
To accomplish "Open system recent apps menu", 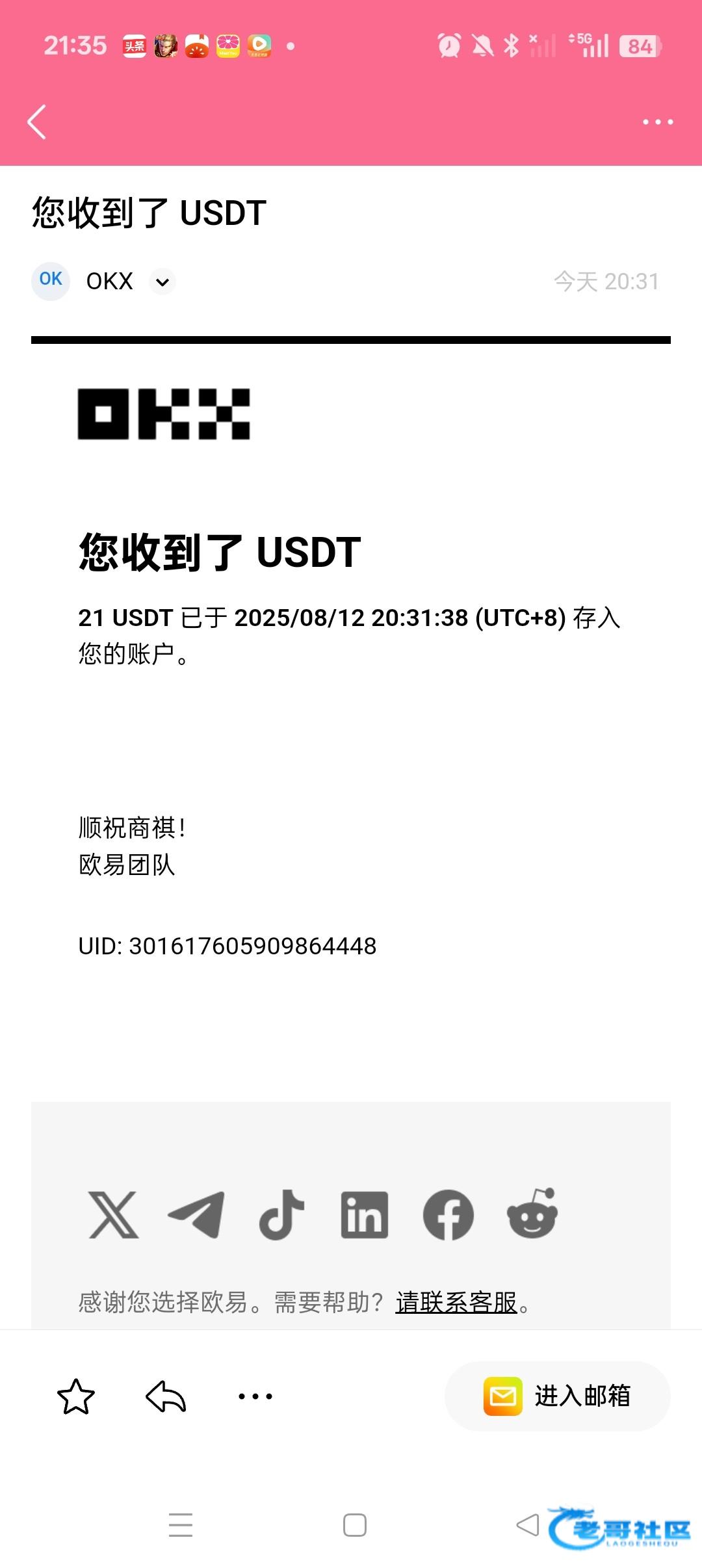I will (181, 1525).
